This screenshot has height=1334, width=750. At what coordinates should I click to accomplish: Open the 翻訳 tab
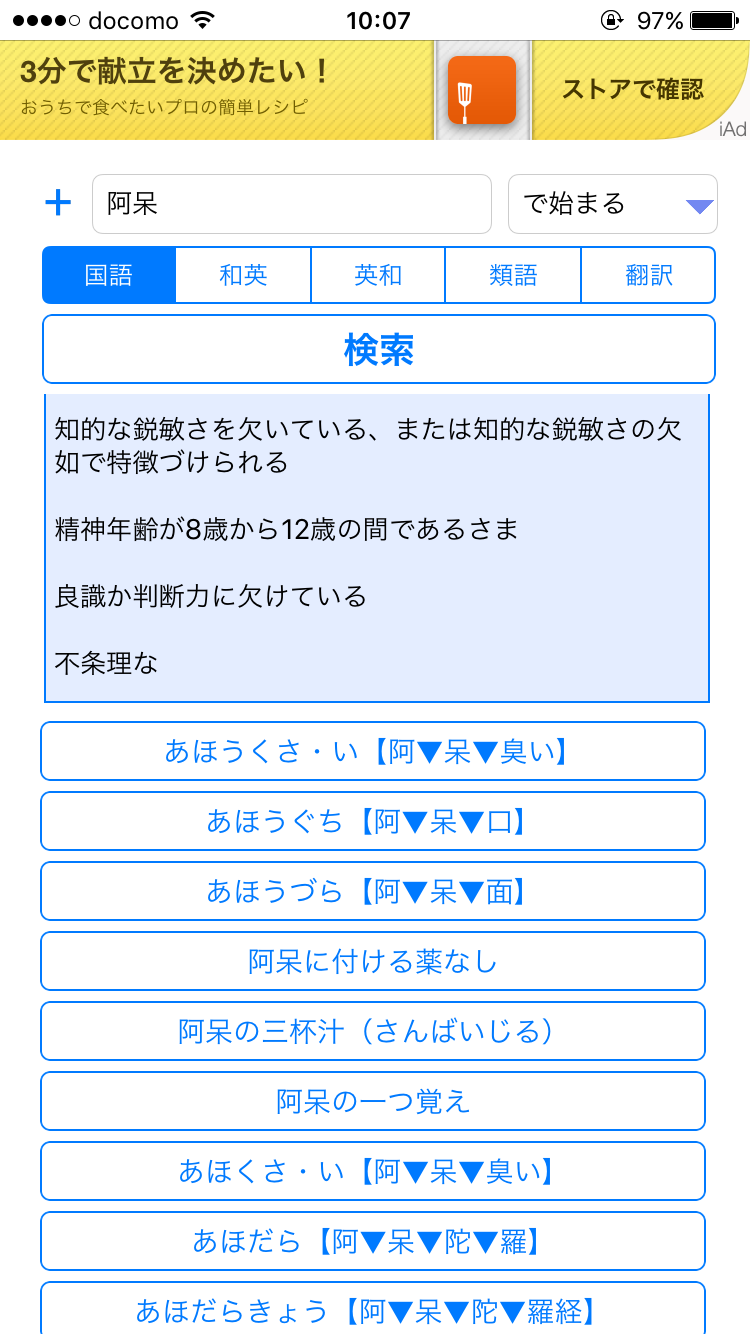click(x=648, y=275)
